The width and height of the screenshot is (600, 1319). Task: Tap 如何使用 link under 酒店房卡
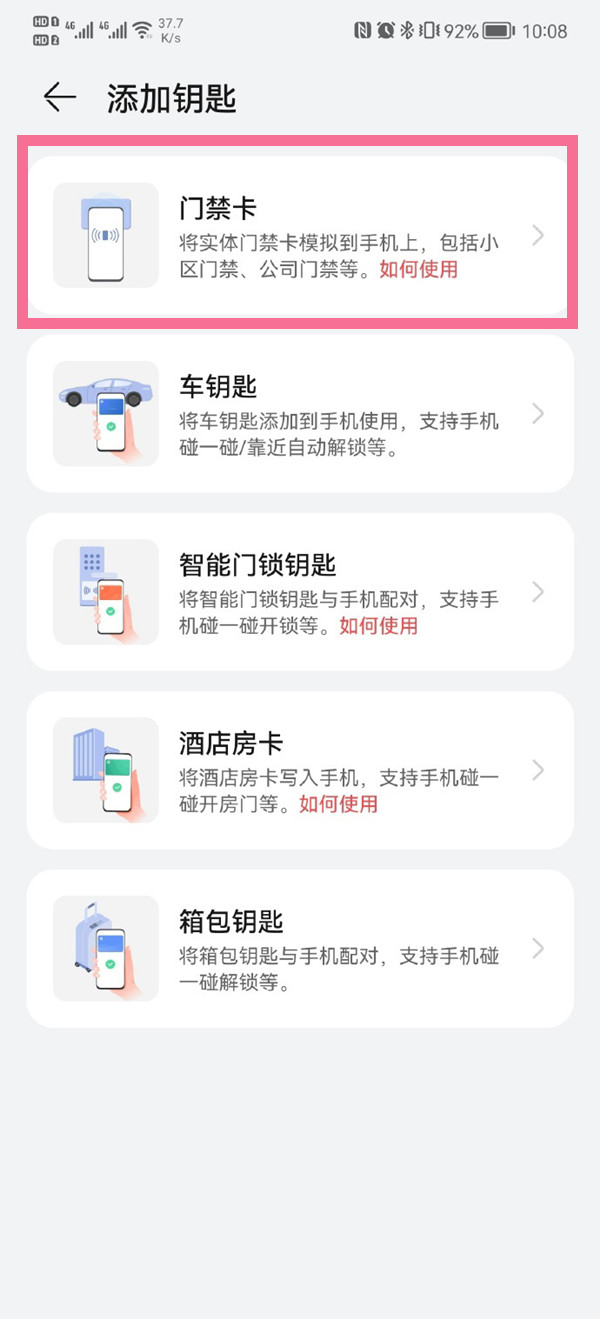point(338,804)
